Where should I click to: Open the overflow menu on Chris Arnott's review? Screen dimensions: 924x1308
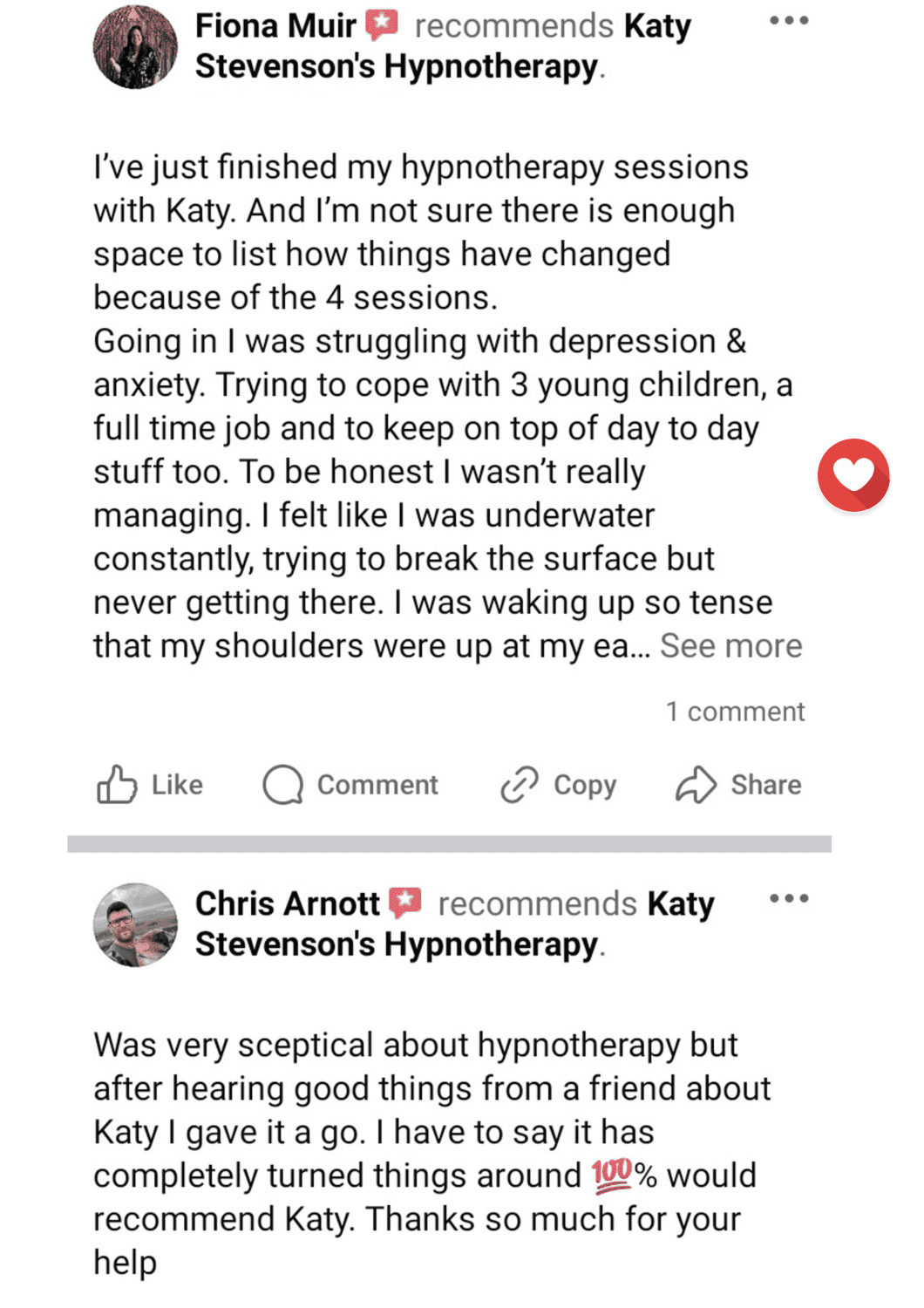point(789,898)
